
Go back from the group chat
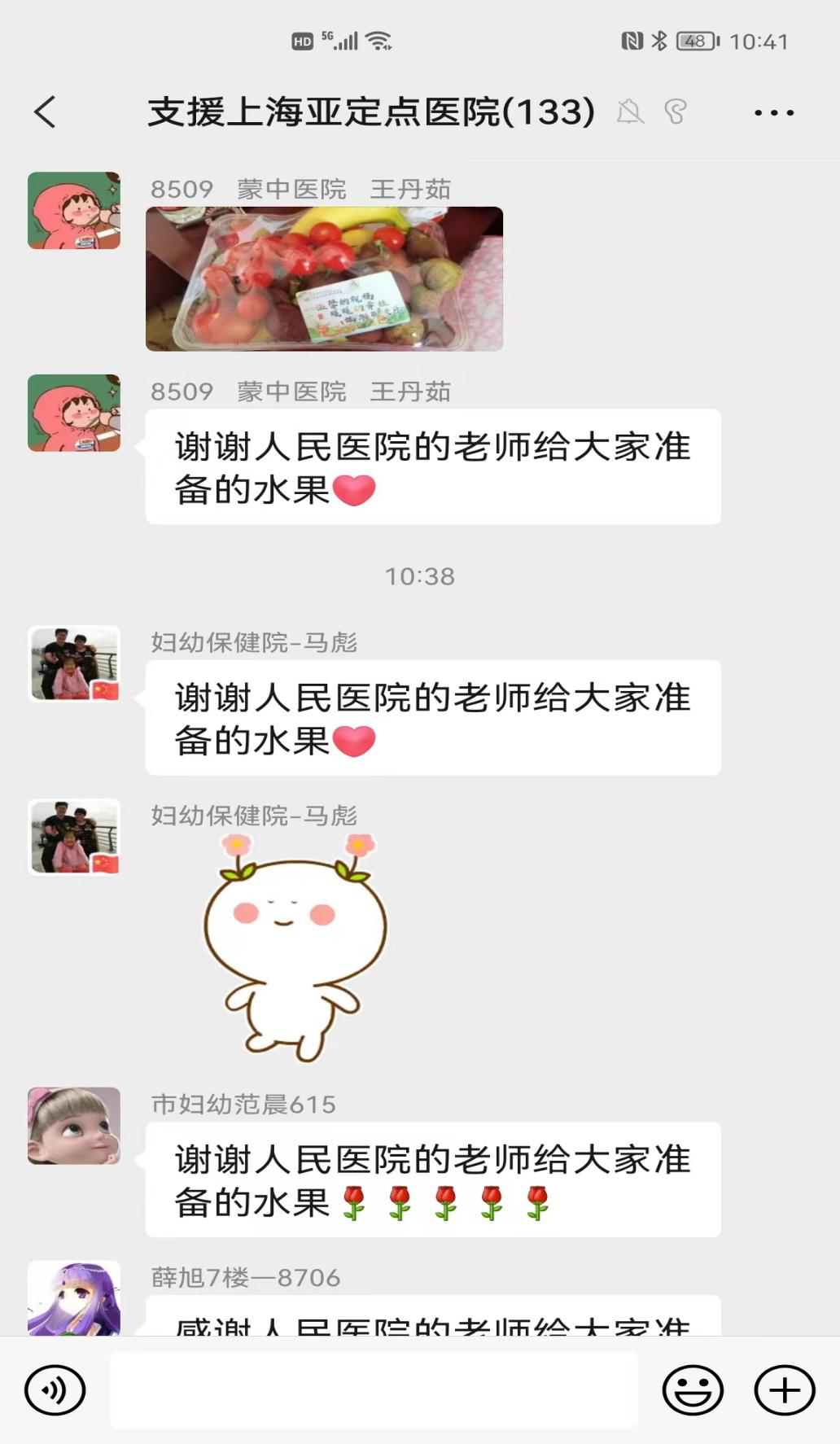click(x=46, y=112)
